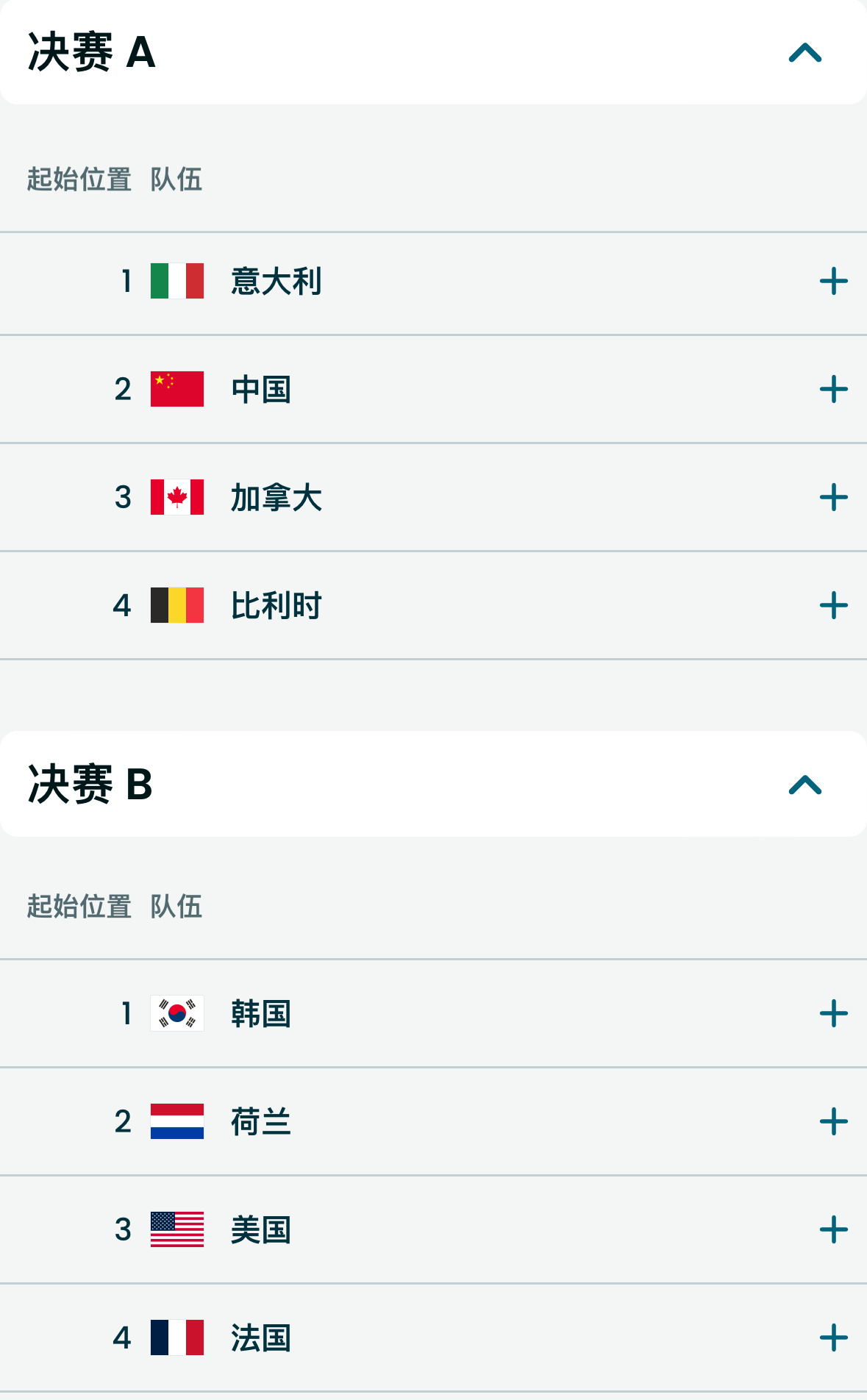Click the Netherlands flag icon
867x1400 pixels.
pyautogui.click(x=176, y=1121)
